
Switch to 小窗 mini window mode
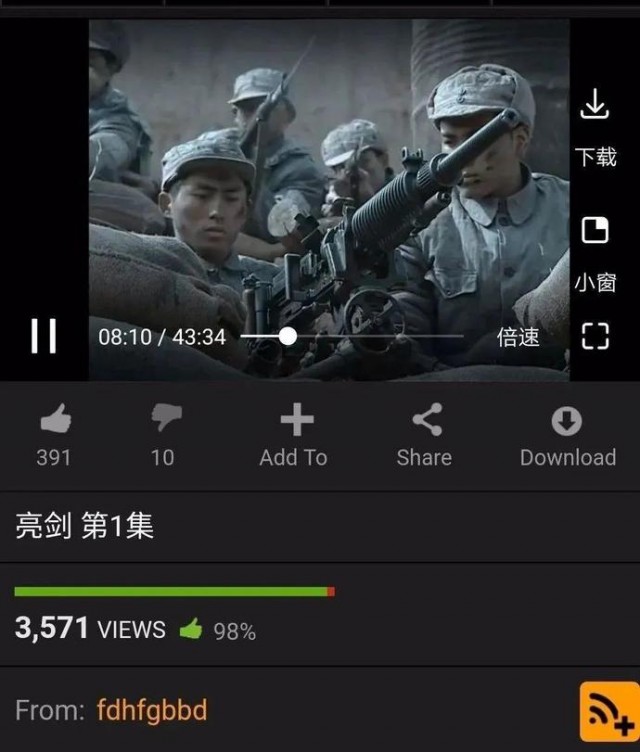tap(595, 232)
